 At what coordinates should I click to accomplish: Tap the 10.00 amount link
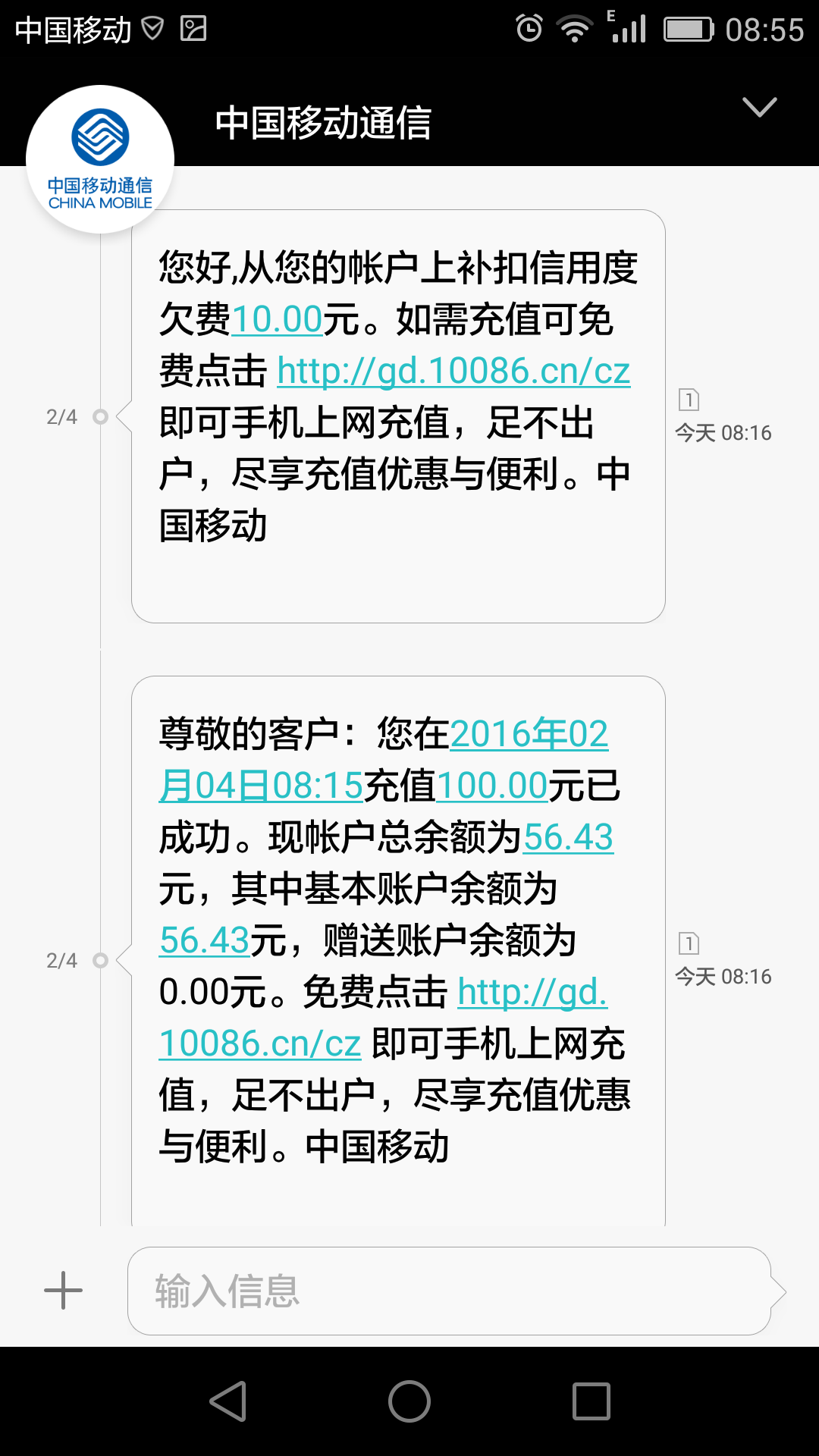coord(278,319)
